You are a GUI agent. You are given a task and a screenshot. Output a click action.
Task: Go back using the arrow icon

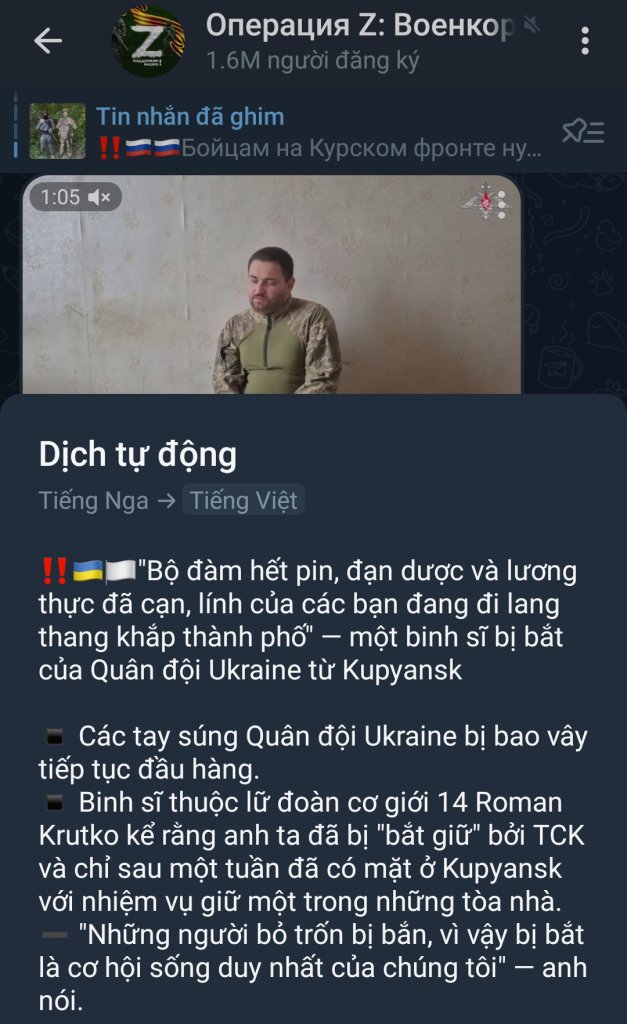point(47,41)
